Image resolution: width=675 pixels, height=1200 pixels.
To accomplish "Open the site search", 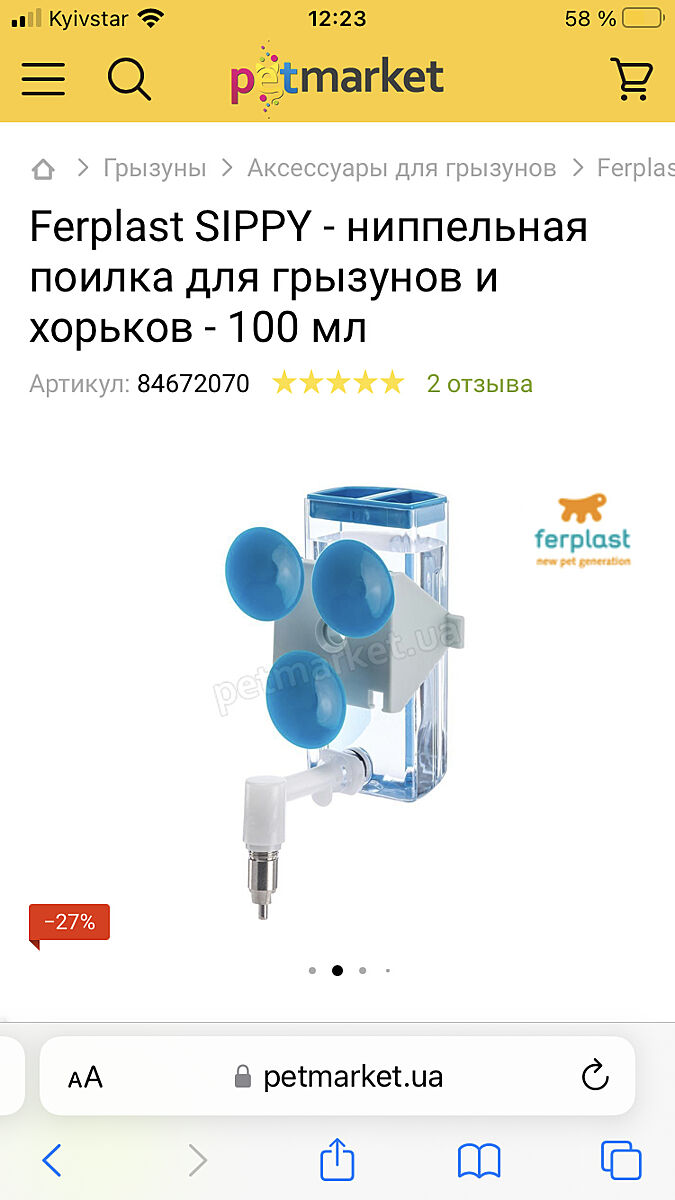I will 129,78.
